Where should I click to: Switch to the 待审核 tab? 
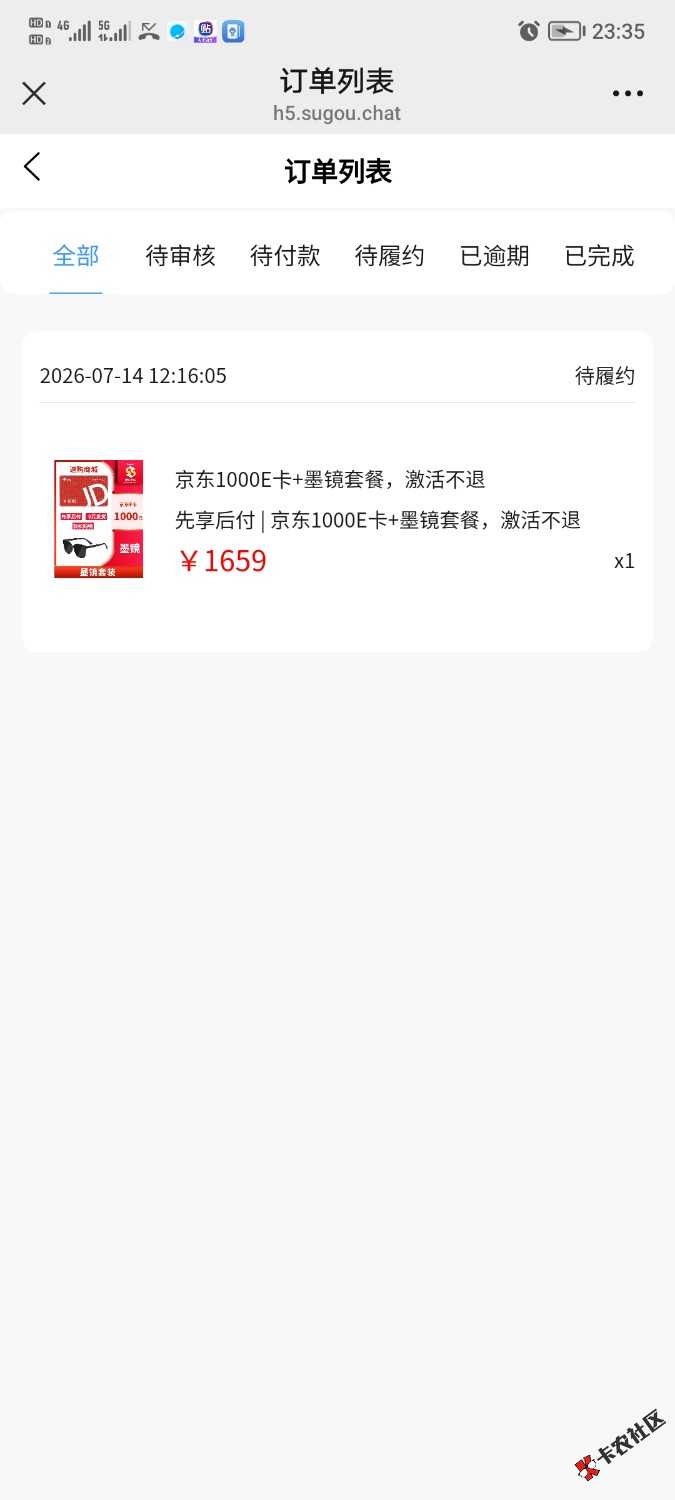pos(181,256)
